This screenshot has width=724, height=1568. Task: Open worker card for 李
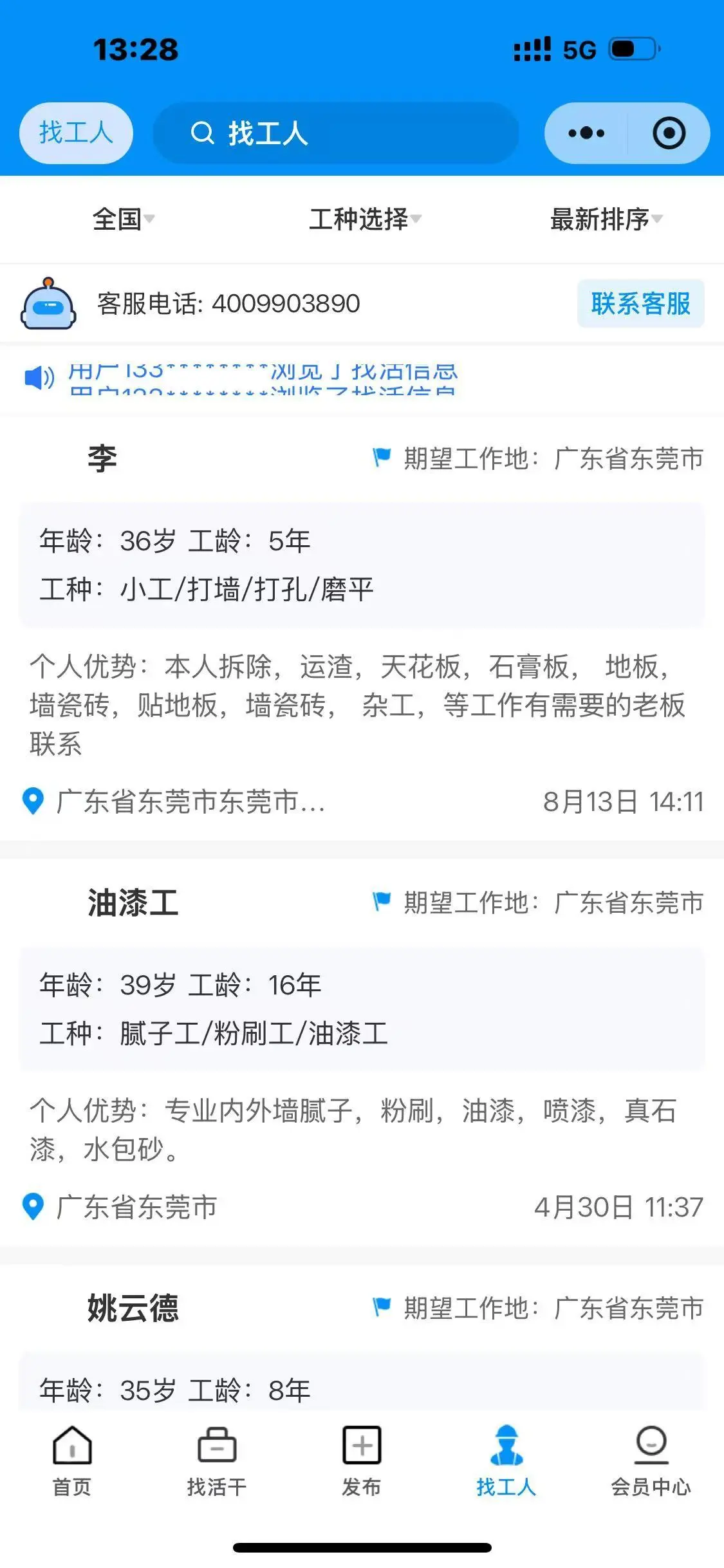(x=362, y=628)
